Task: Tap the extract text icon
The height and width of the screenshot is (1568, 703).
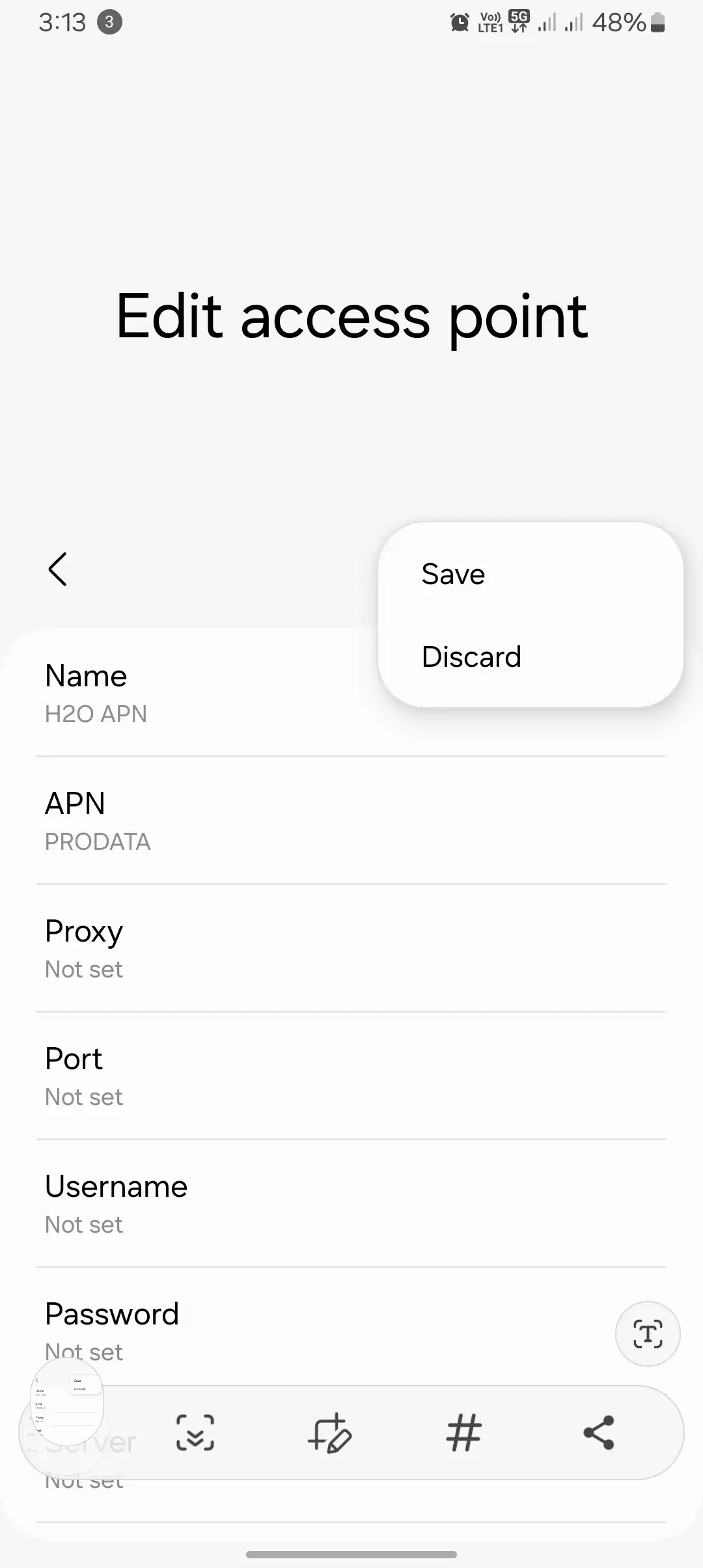Action: tap(648, 1334)
